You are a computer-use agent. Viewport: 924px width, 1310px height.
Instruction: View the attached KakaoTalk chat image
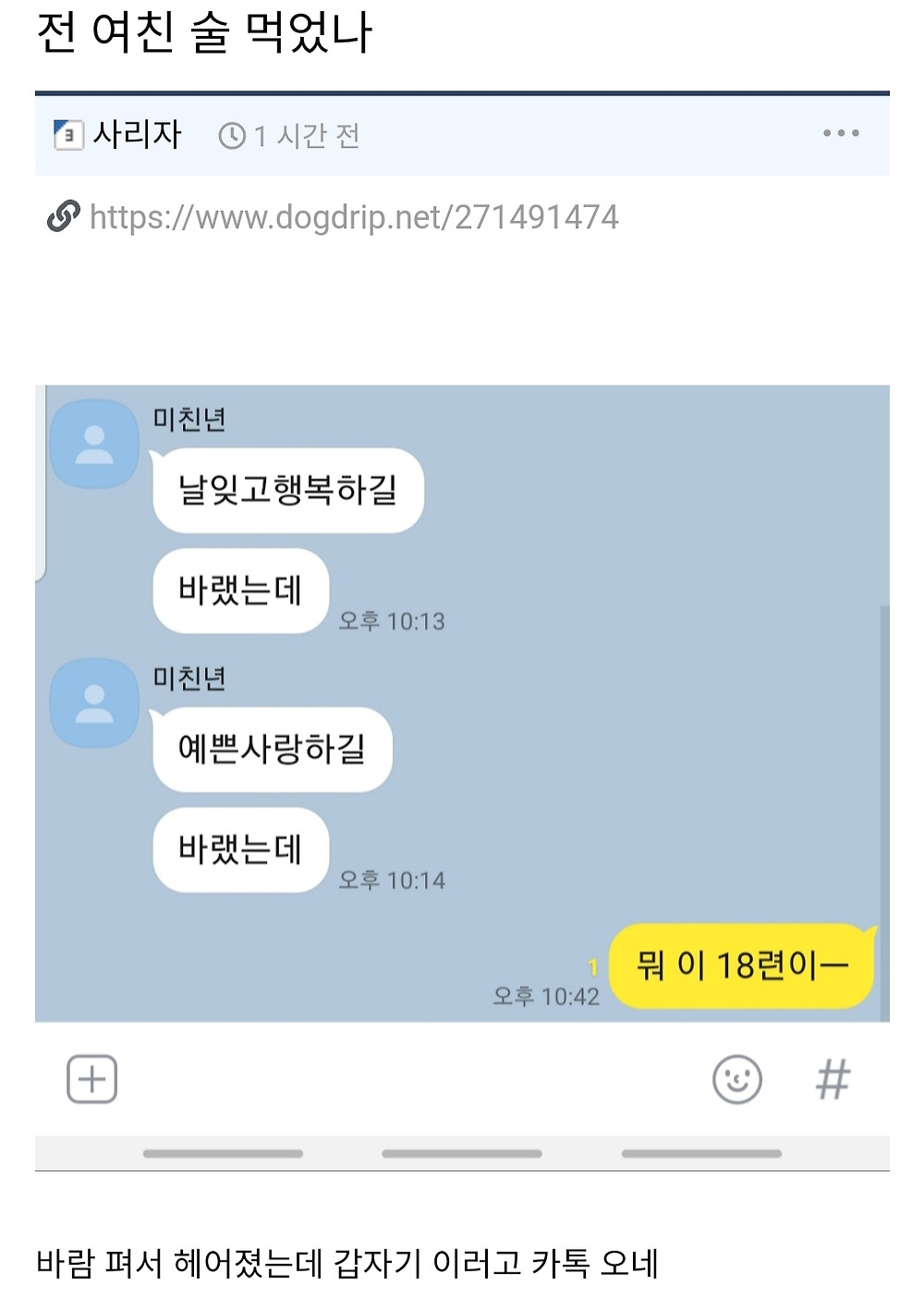[x=462, y=703]
